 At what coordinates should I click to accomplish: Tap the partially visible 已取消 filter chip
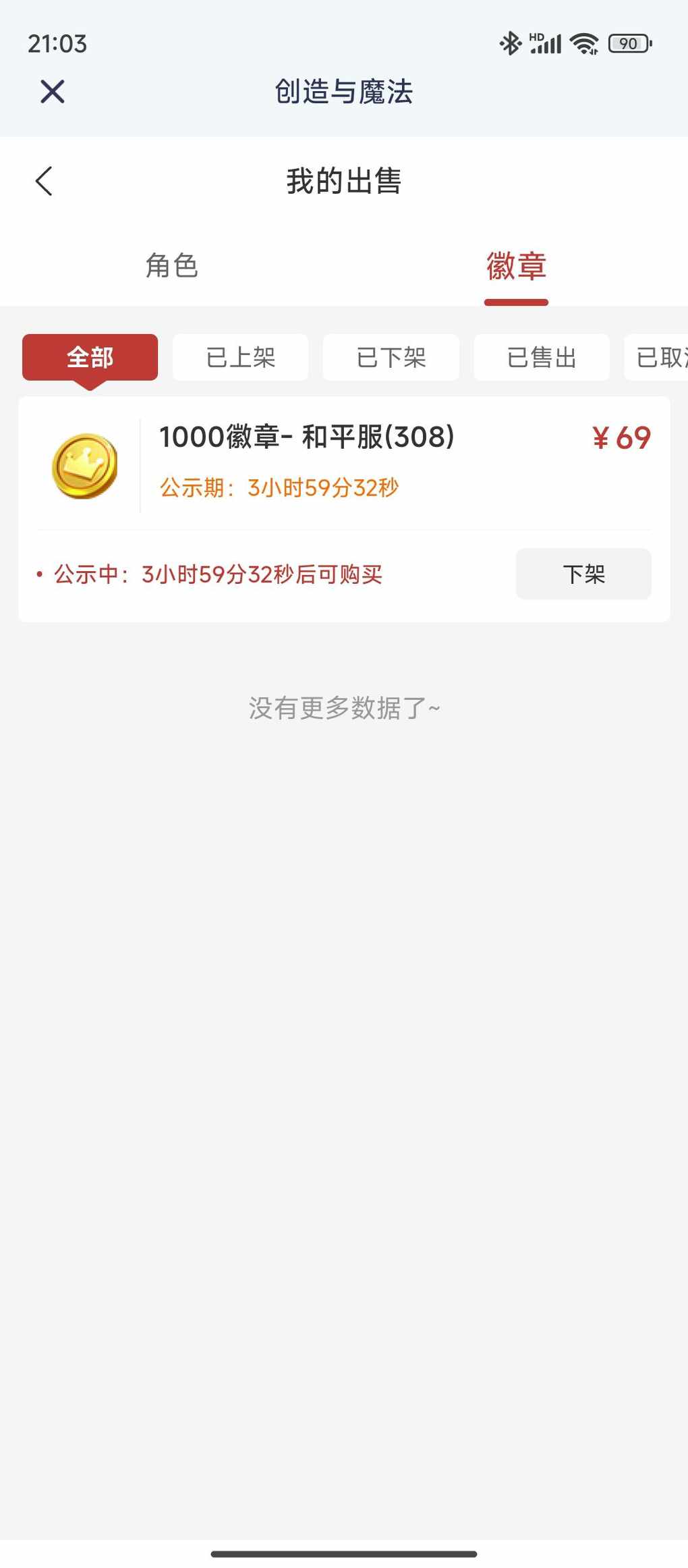point(656,357)
